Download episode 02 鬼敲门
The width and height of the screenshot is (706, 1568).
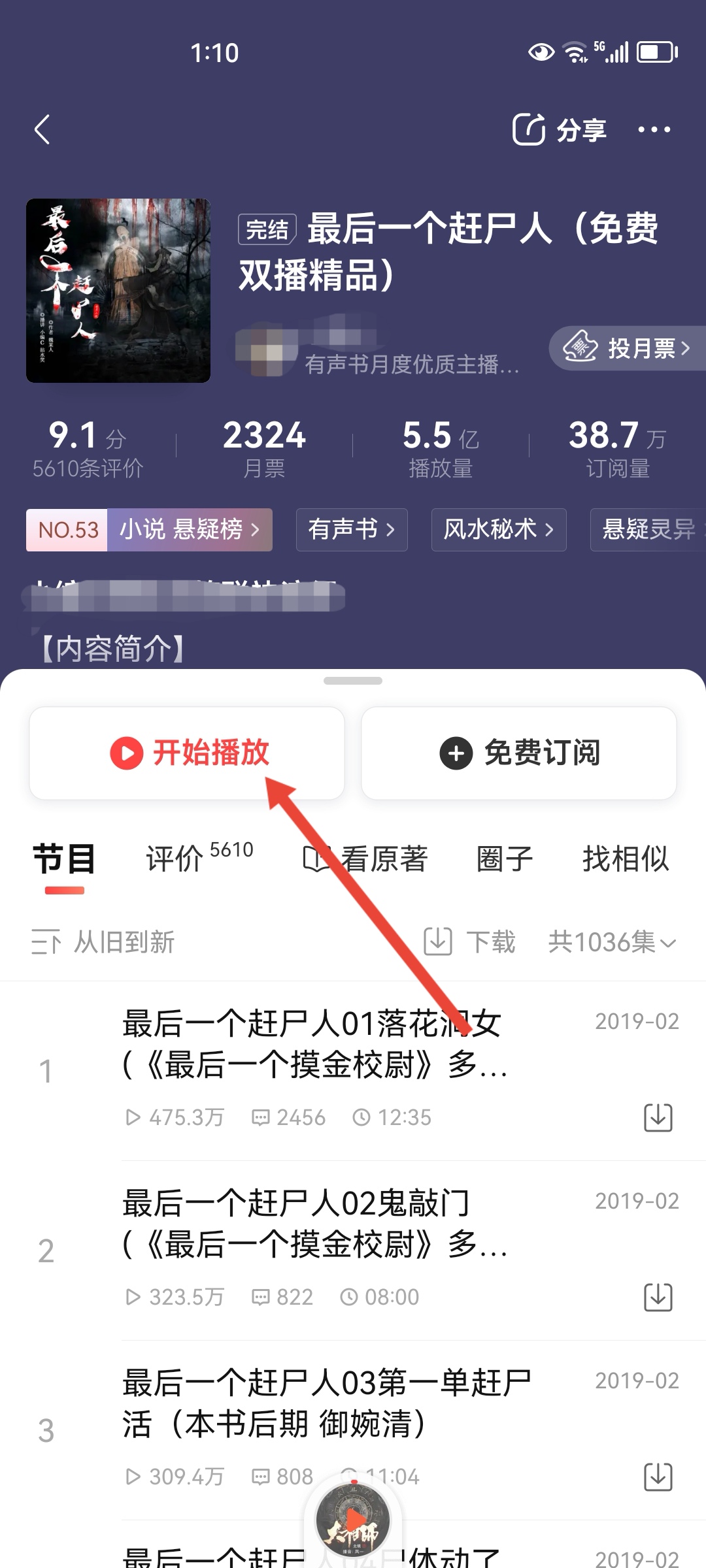click(x=658, y=1297)
